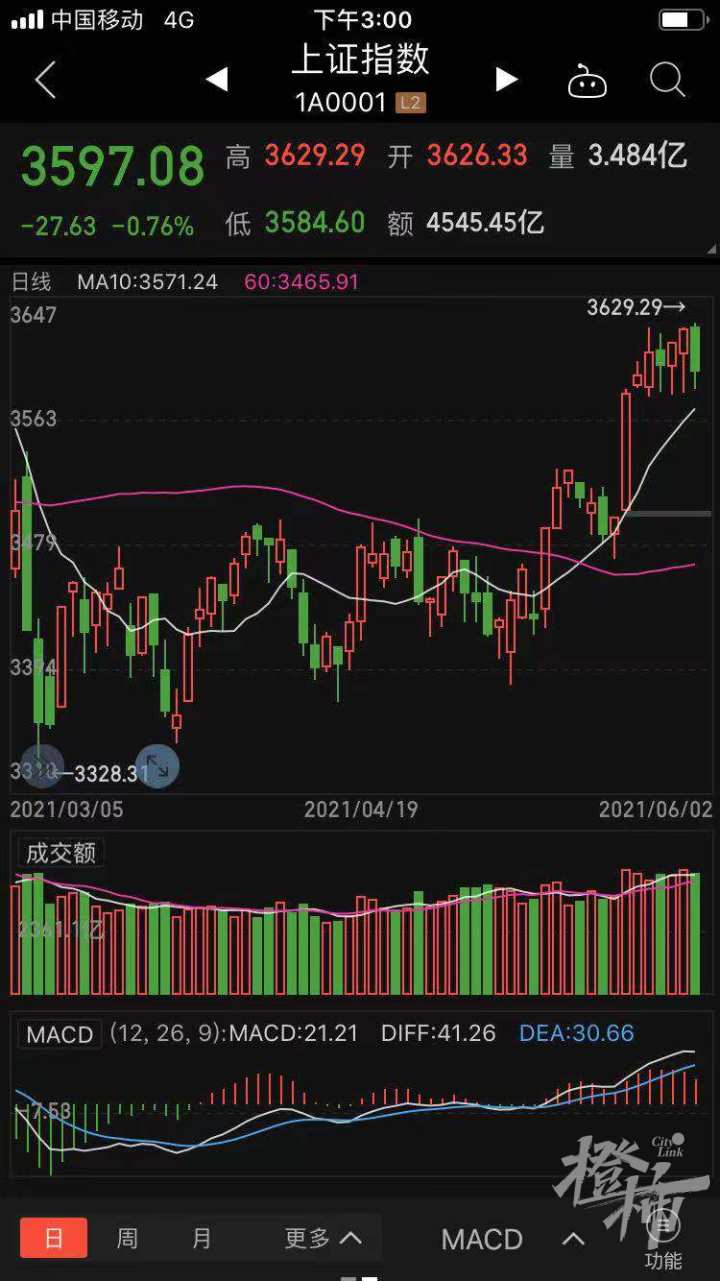This screenshot has height=1281, width=720.
Task: Switch to the previous stock with left triangle
Action: tap(217, 80)
